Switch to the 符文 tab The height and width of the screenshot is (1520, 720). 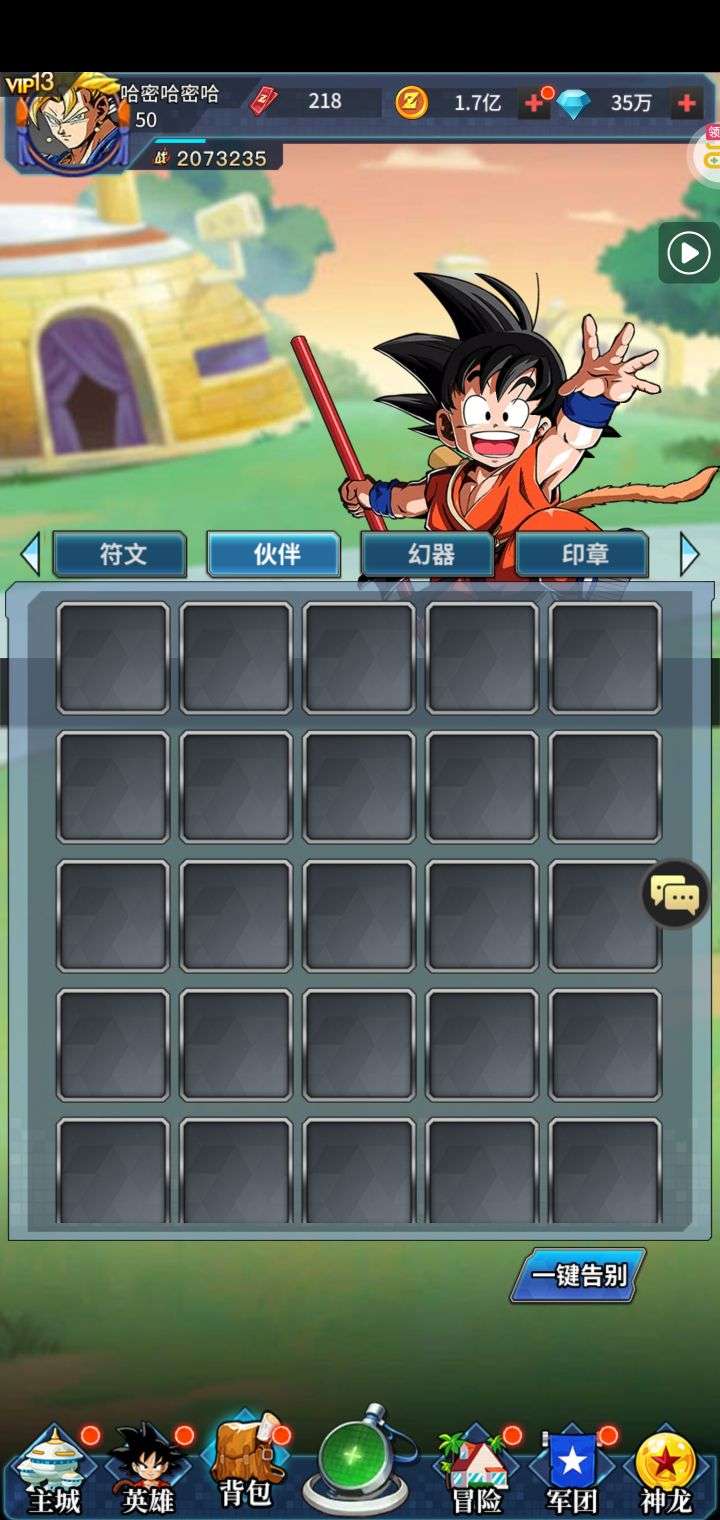[x=120, y=554]
